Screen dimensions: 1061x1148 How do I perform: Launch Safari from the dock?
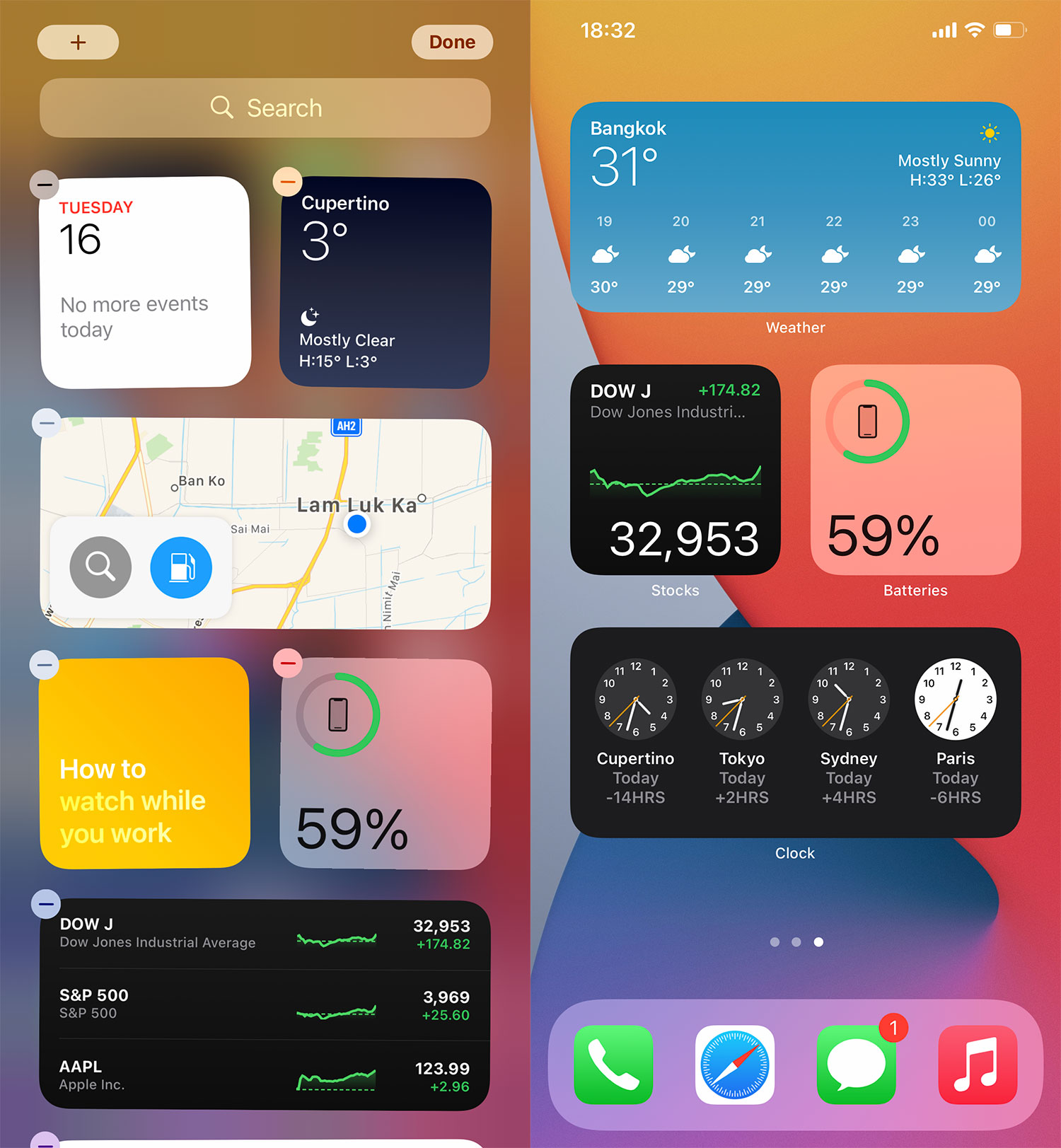734,1064
